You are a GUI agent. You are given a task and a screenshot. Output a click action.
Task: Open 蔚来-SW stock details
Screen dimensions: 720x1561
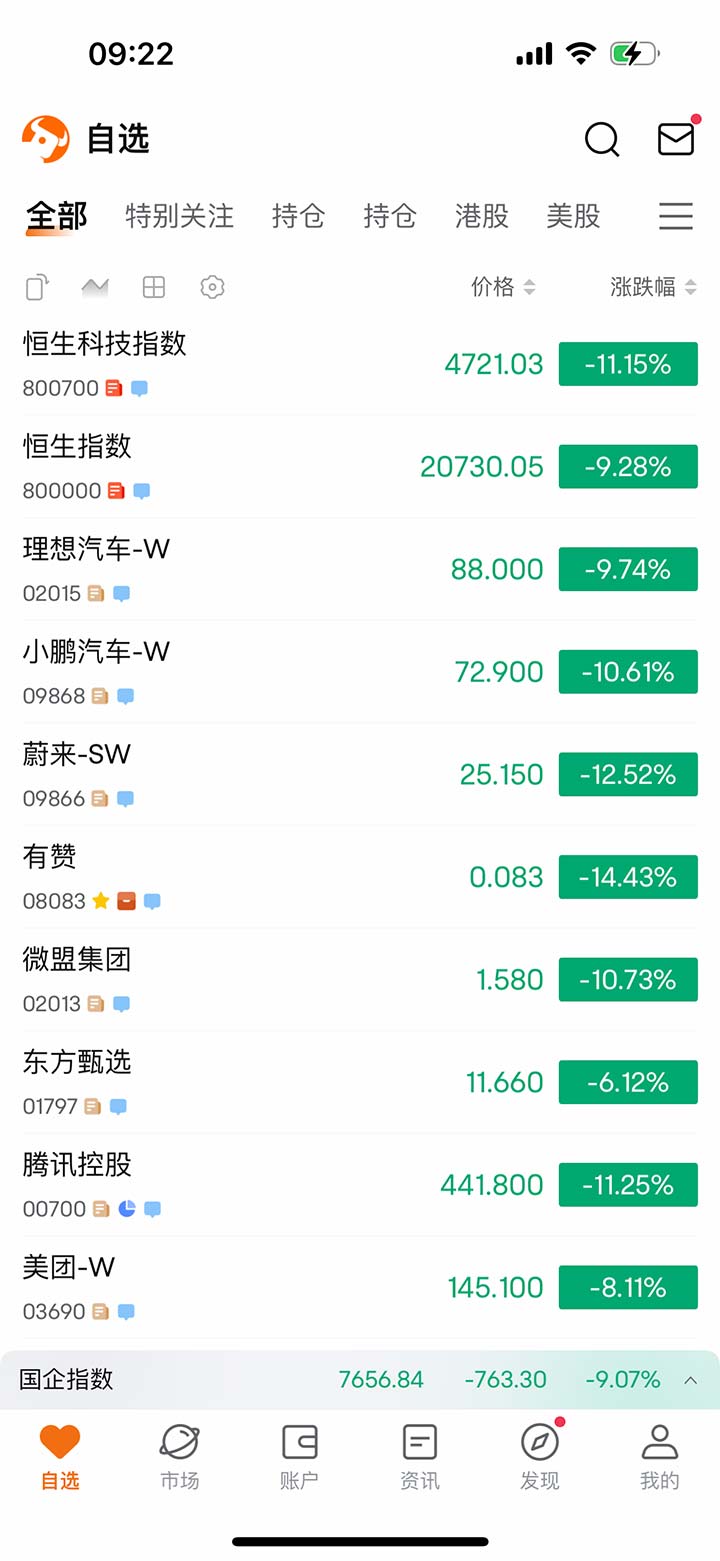pyautogui.click(x=360, y=774)
